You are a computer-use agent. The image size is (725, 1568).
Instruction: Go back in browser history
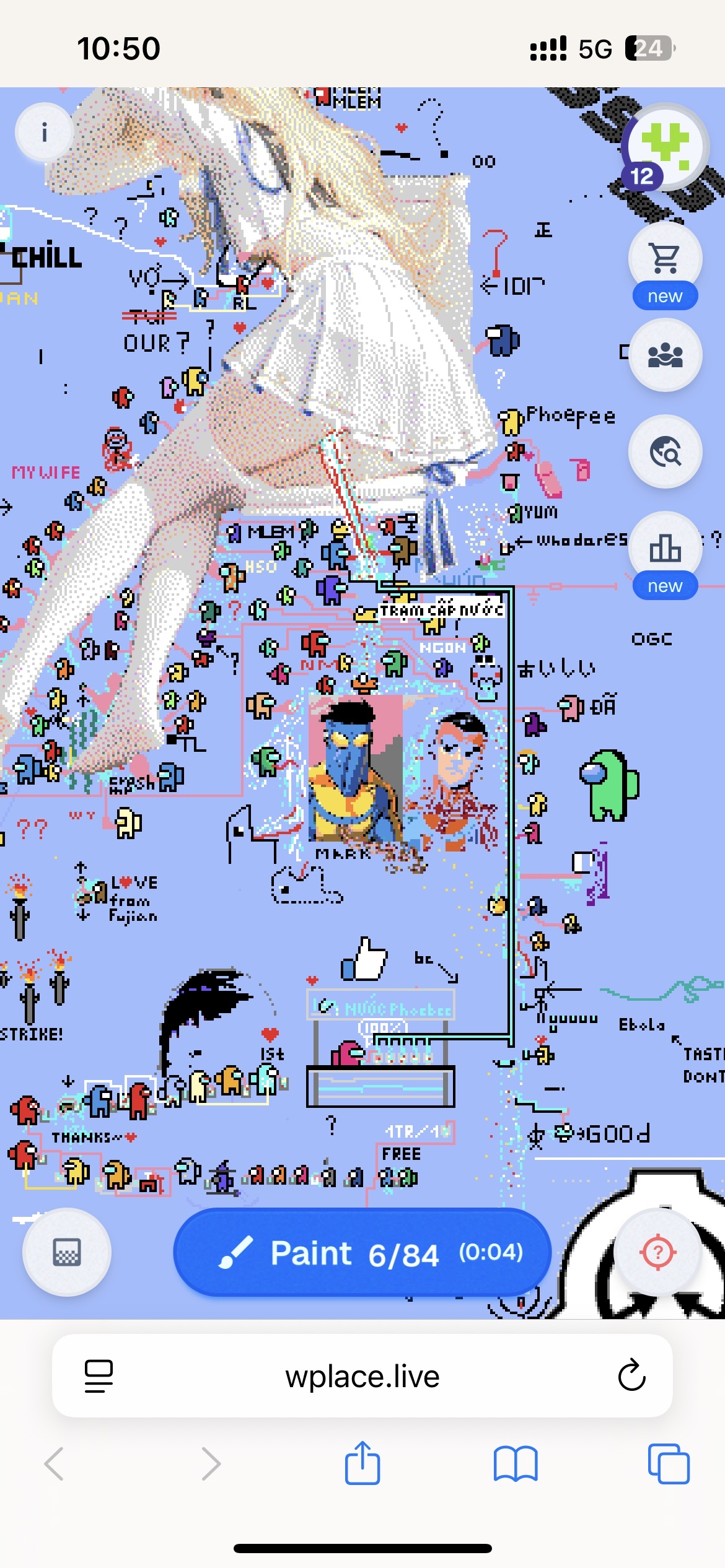click(55, 1464)
